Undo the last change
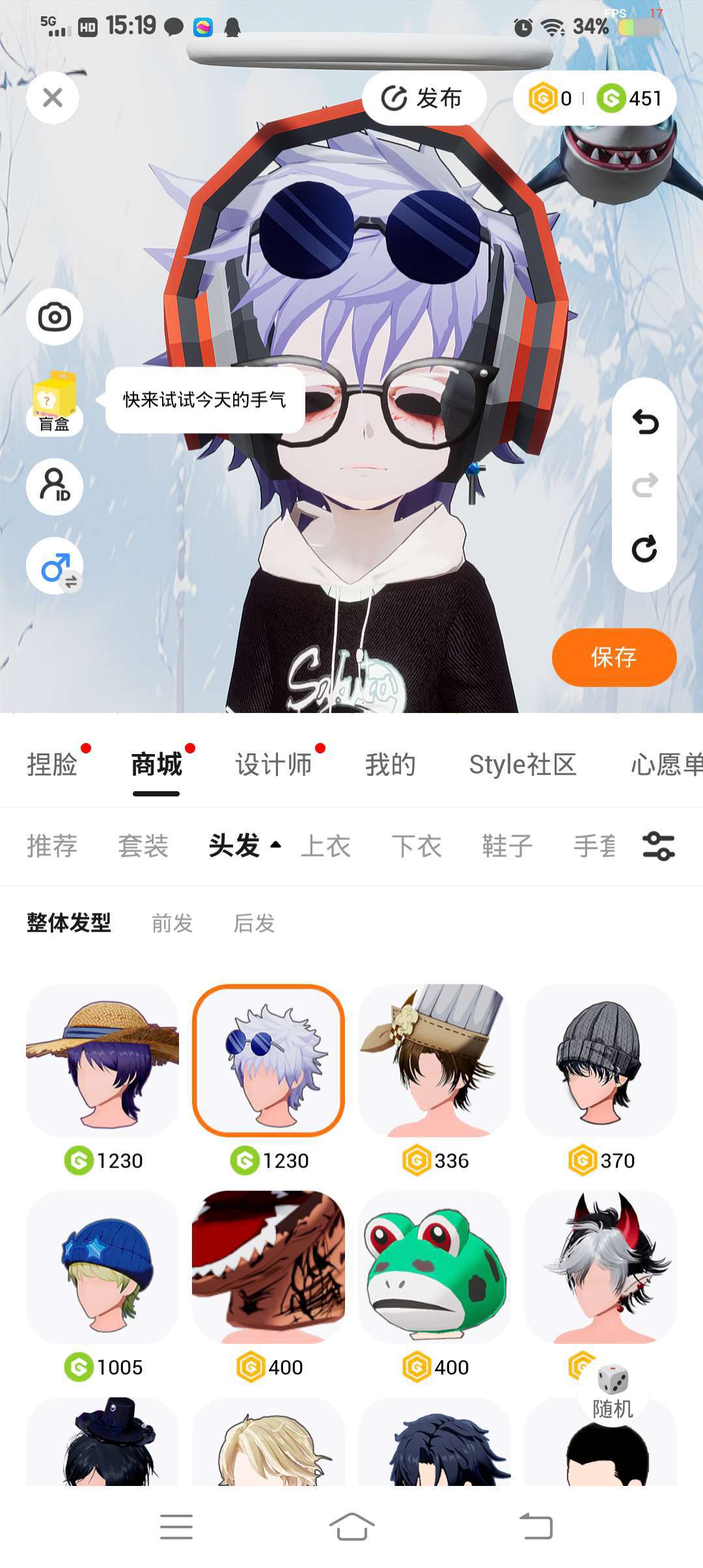The height and width of the screenshot is (1568, 703). pos(644,423)
